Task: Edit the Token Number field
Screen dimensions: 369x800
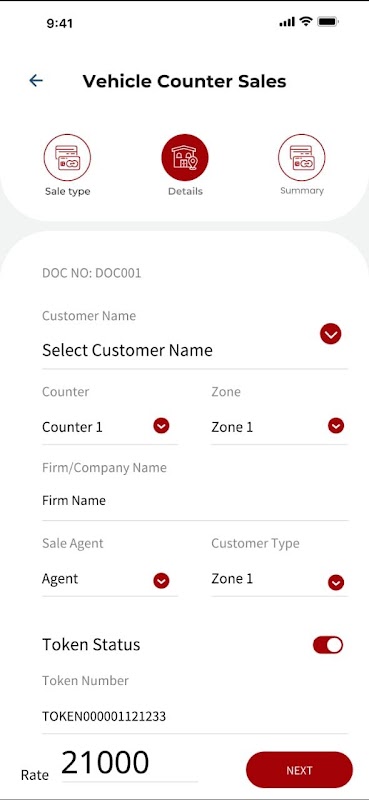Action: pos(195,716)
